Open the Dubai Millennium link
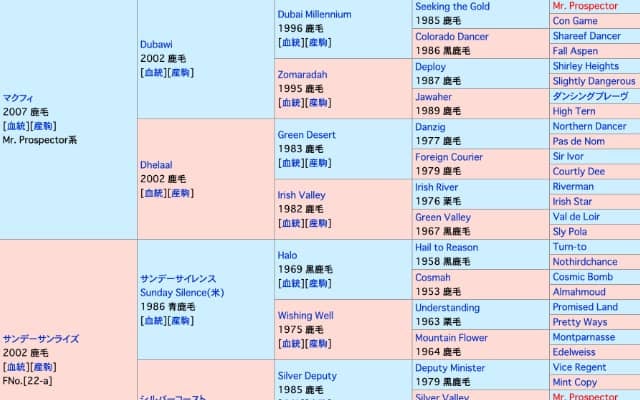 pyautogui.click(x=314, y=14)
